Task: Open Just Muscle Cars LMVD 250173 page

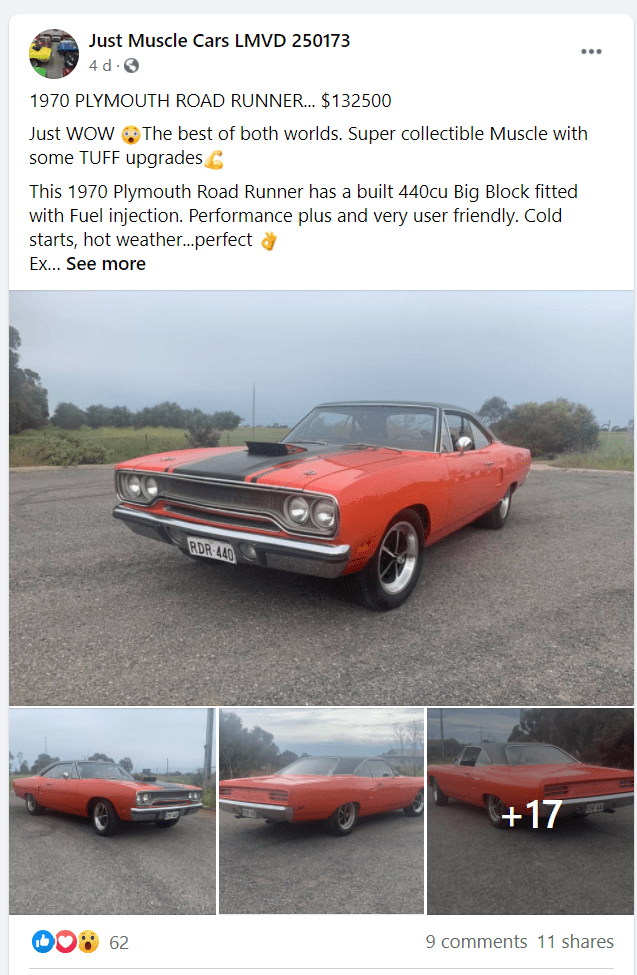Action: pos(219,41)
